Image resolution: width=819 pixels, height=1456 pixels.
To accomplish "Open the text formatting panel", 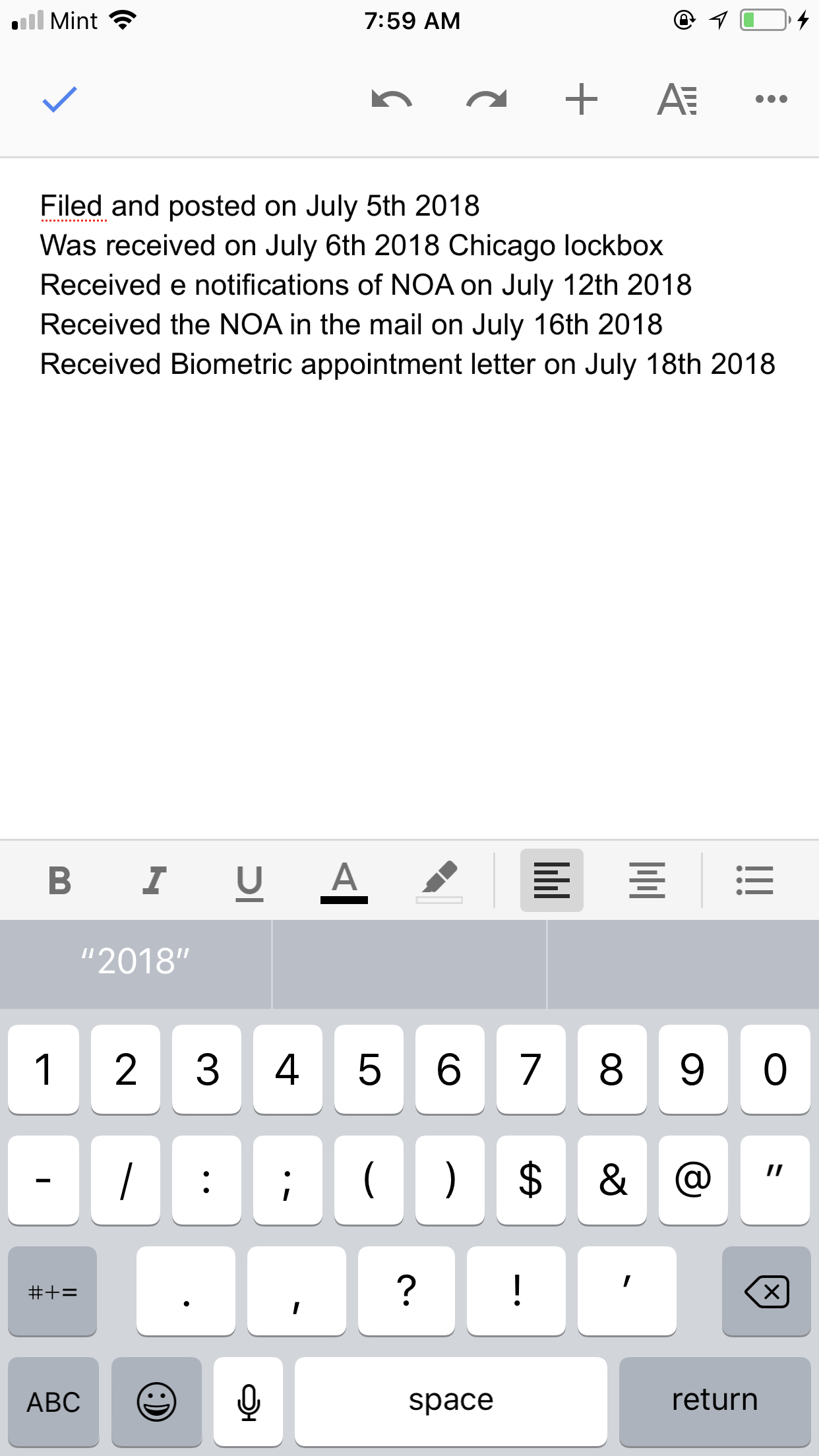I will (677, 100).
